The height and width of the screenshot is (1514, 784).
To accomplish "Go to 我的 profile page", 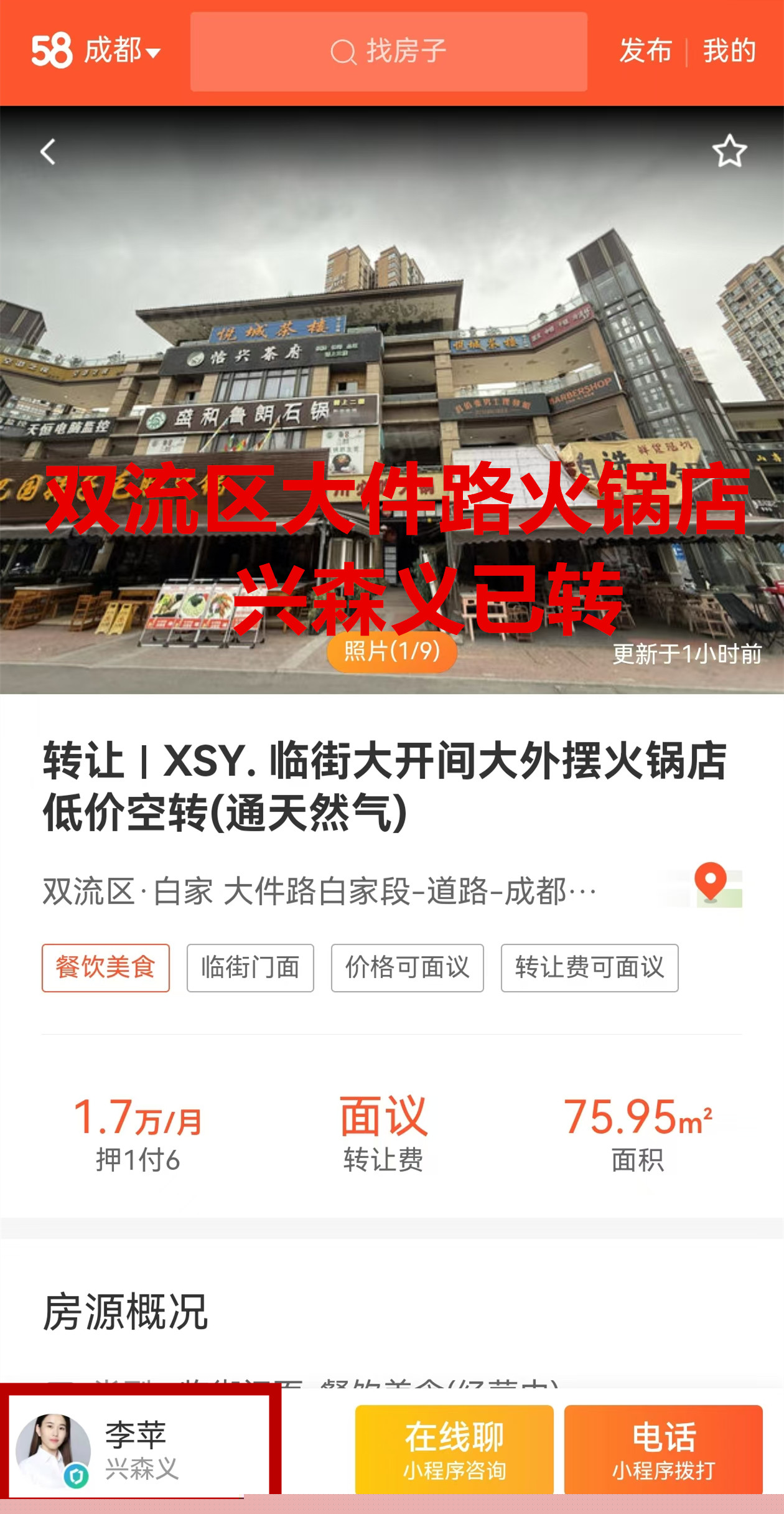I will point(729,51).
